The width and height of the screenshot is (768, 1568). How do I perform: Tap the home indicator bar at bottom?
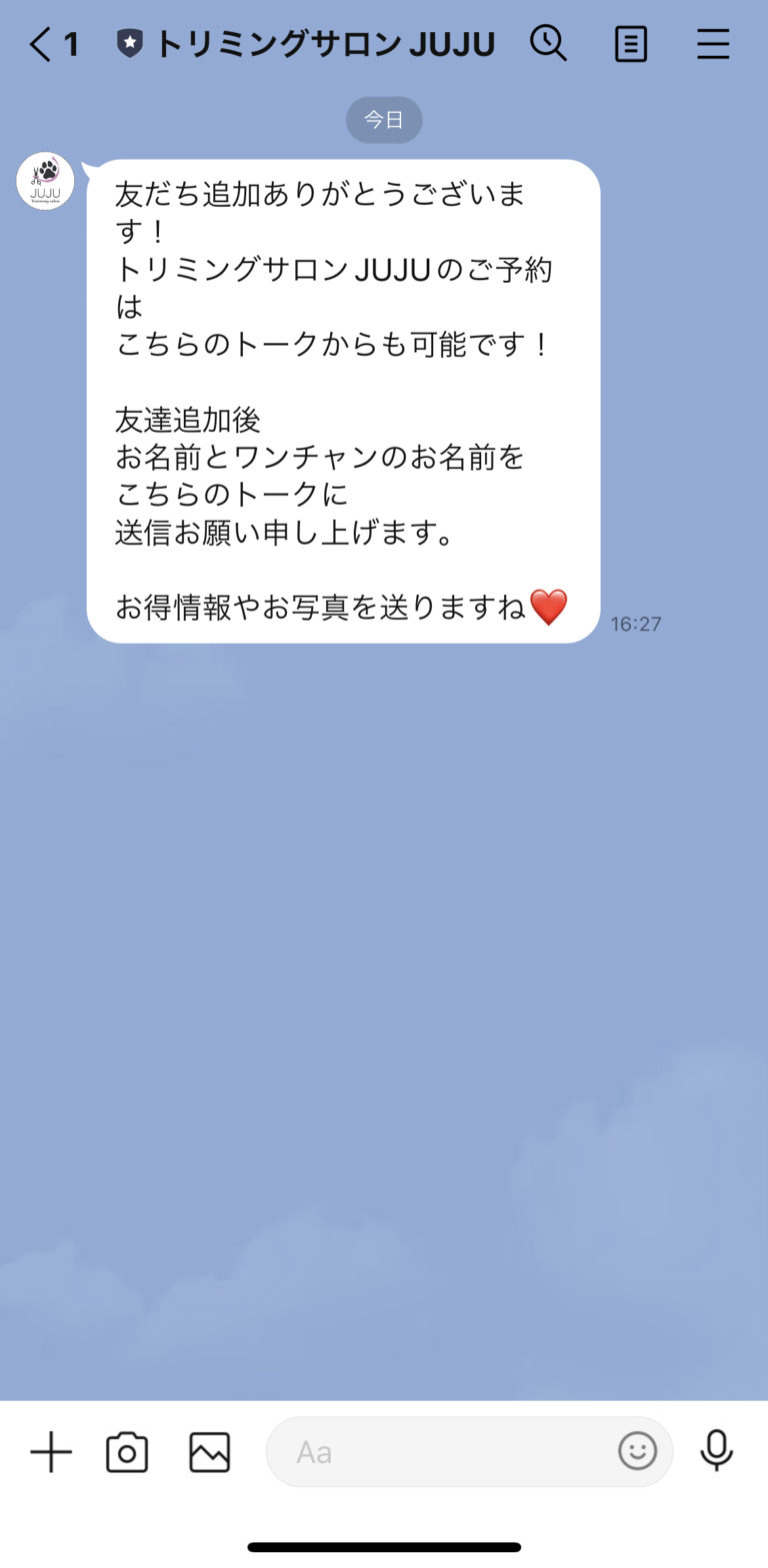(x=384, y=1546)
